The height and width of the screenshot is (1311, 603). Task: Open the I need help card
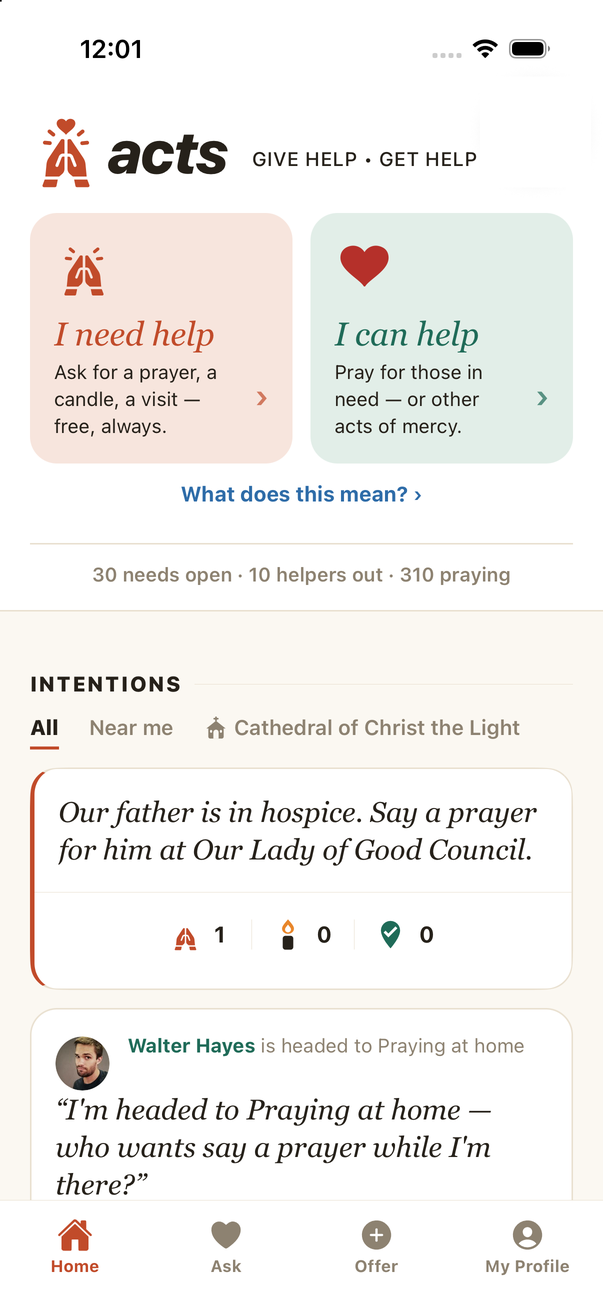coord(161,338)
